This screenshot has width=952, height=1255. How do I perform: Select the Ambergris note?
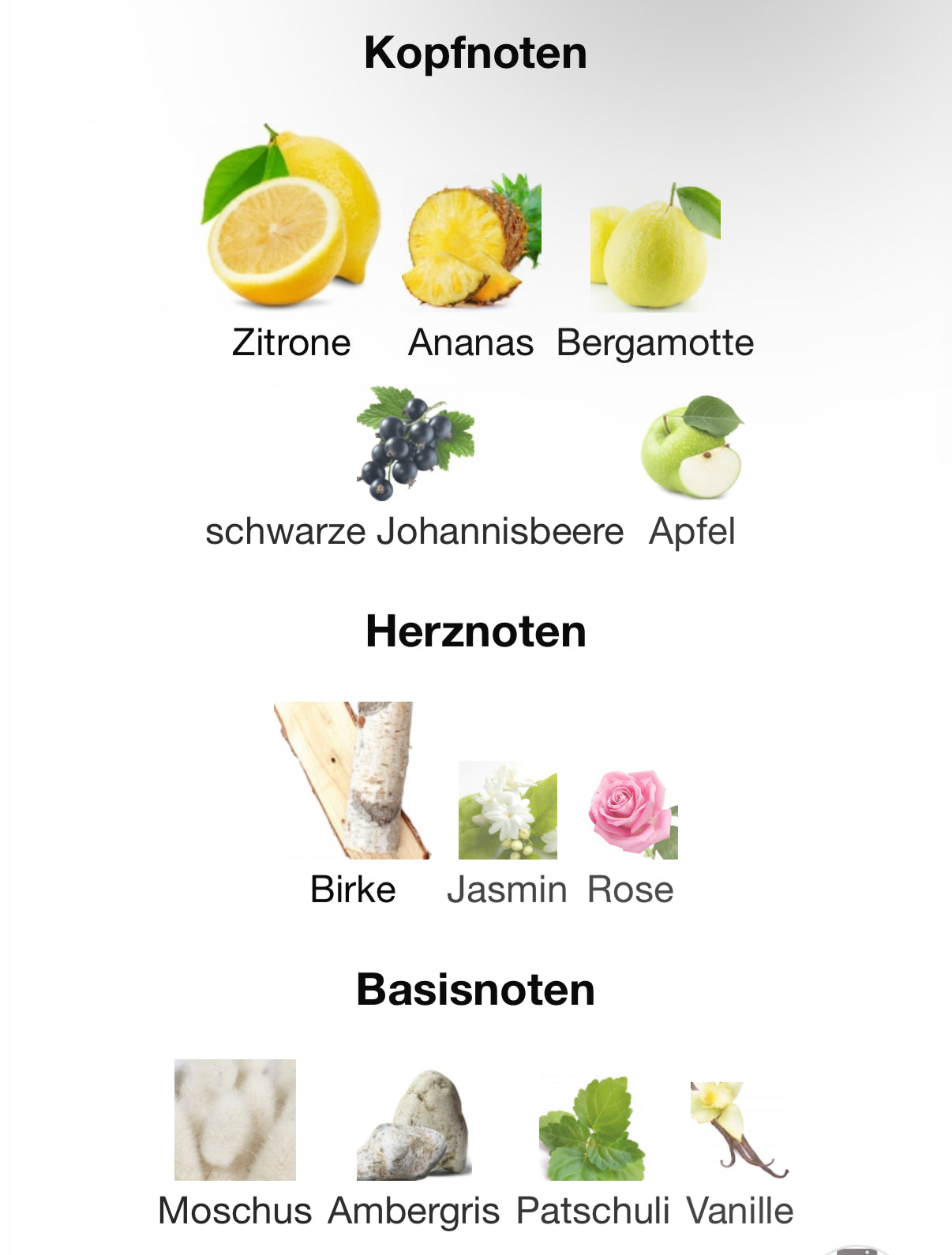pos(414,1126)
